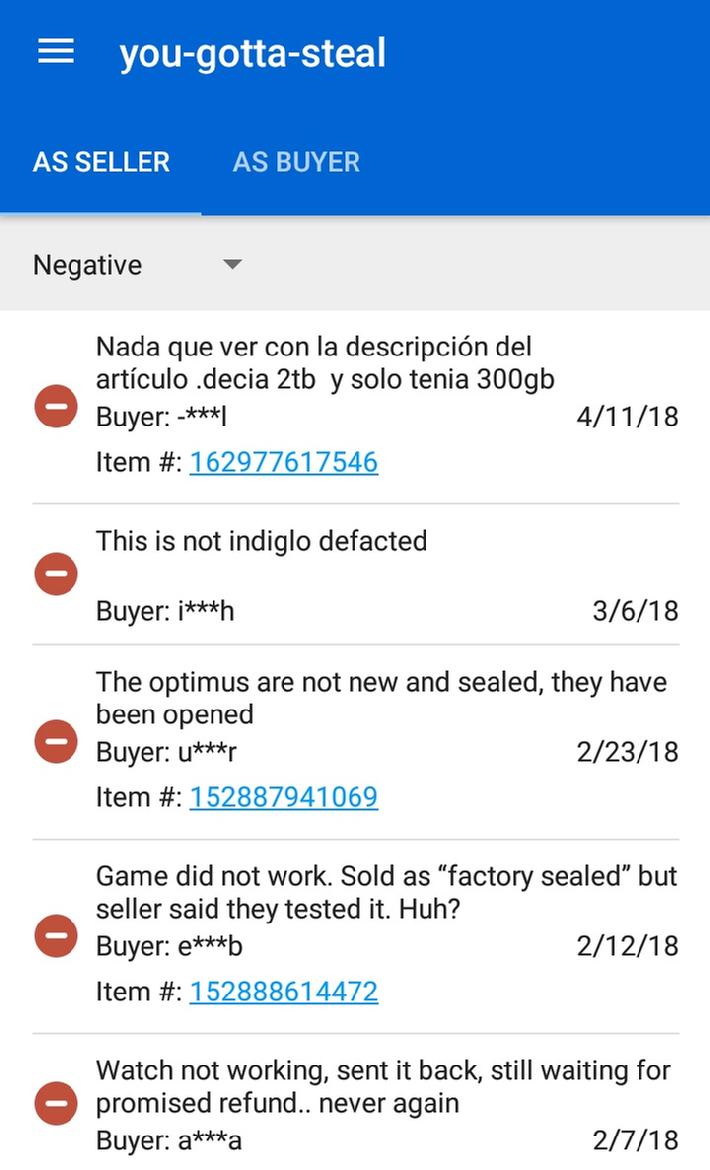Open item link 152888614472

284,991
